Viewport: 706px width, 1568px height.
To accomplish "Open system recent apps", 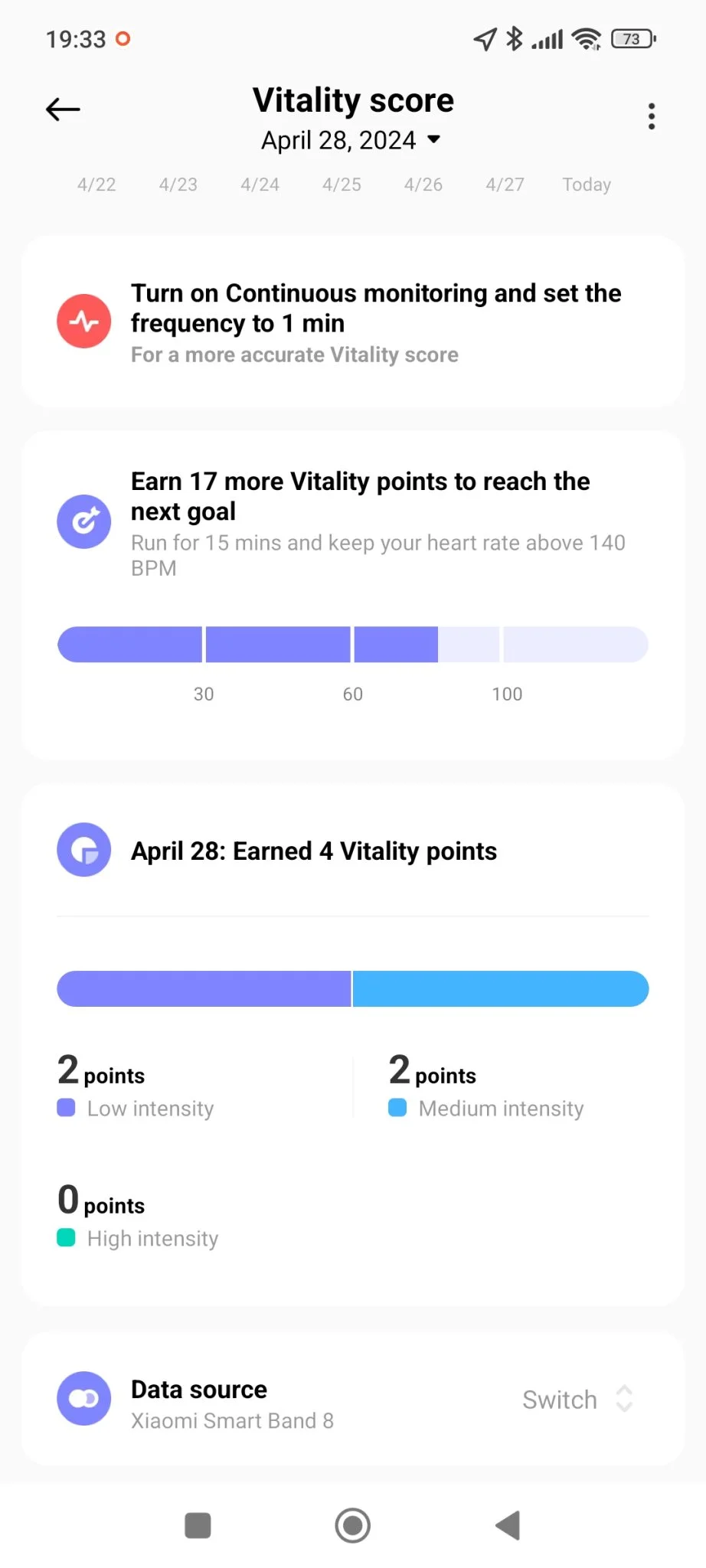I will (x=198, y=1525).
